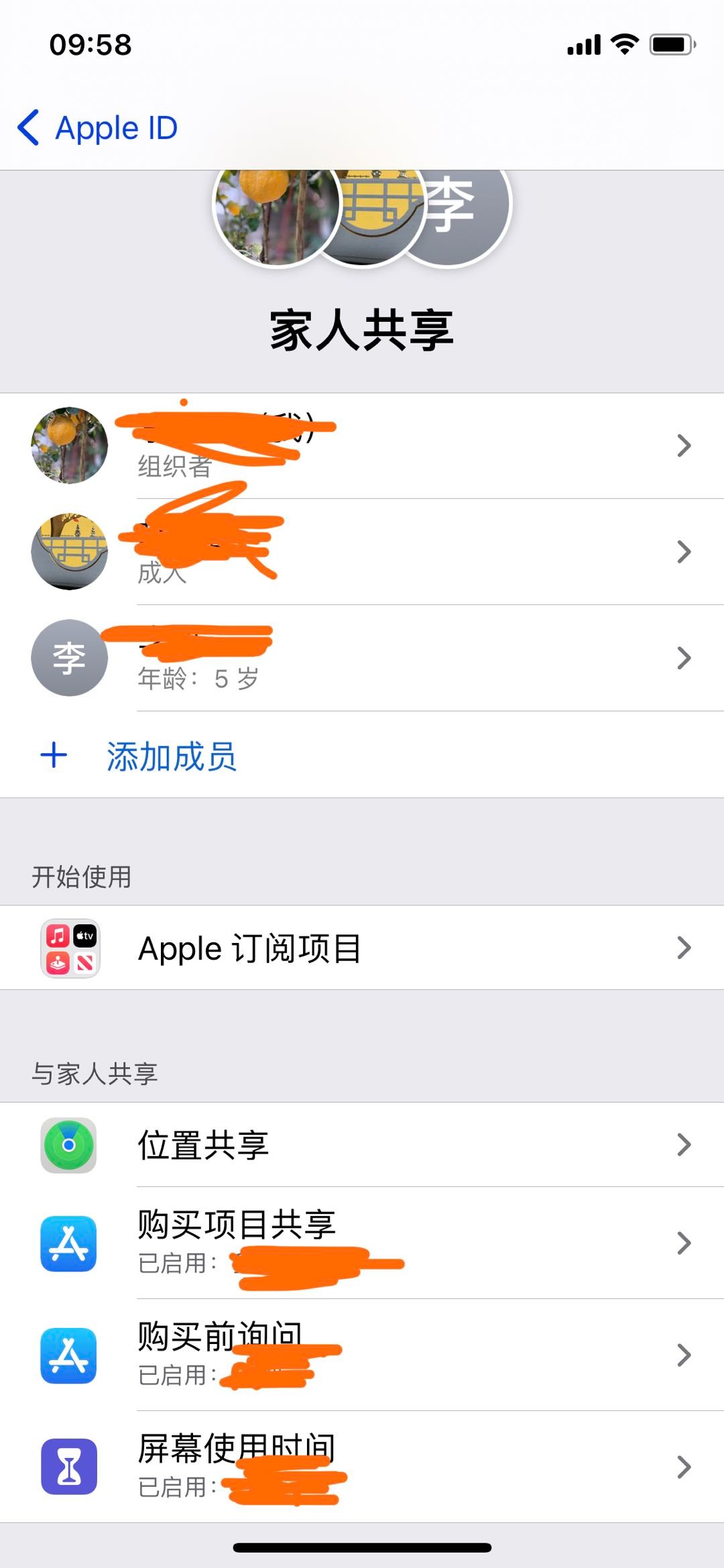Viewport: 724px width, 1568px height.
Task: Open the adult (成人) member row
Action: tap(362, 551)
